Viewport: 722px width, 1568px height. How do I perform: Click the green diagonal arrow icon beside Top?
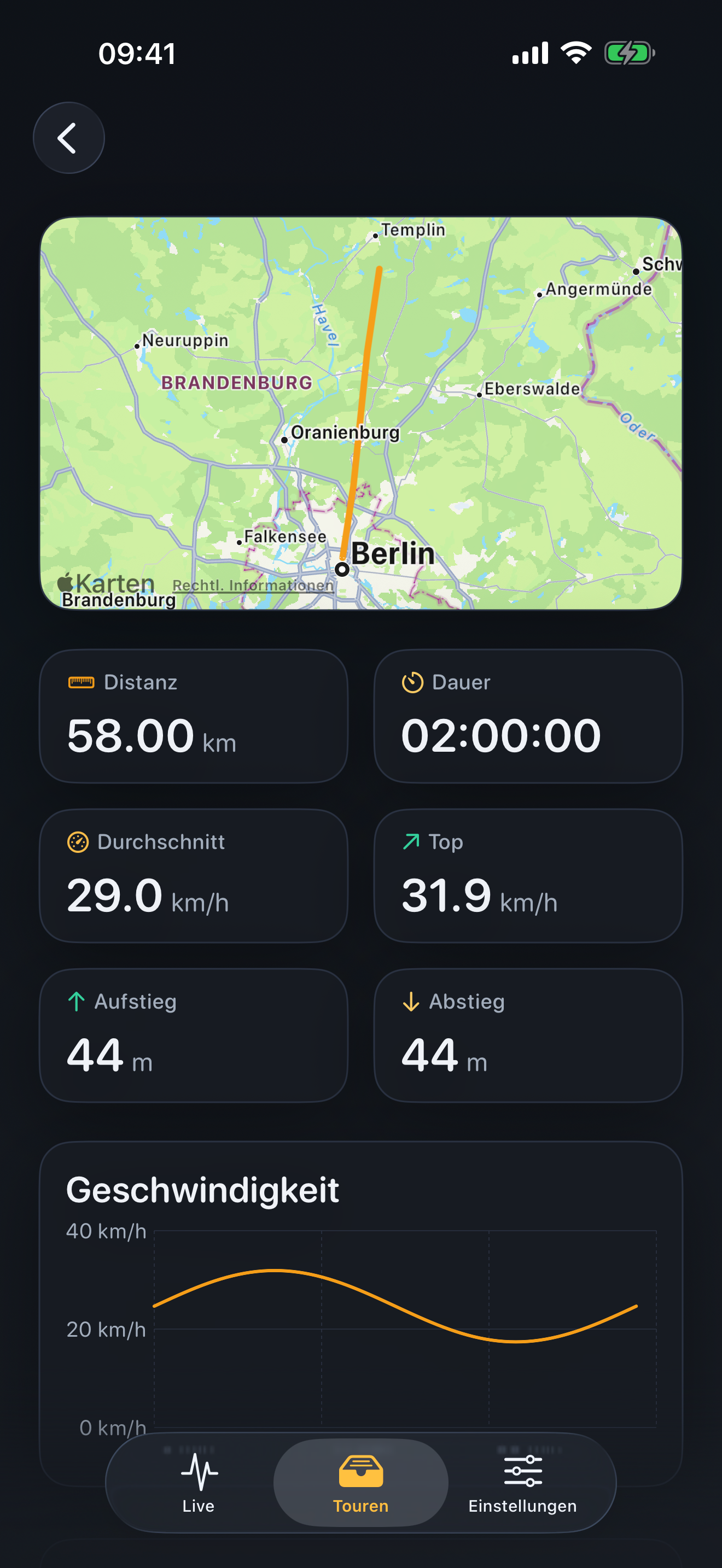411,842
